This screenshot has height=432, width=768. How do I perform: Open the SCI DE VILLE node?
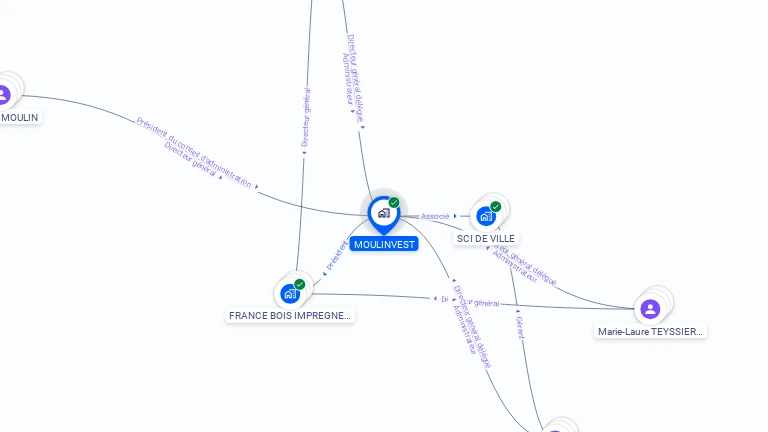(x=486, y=216)
